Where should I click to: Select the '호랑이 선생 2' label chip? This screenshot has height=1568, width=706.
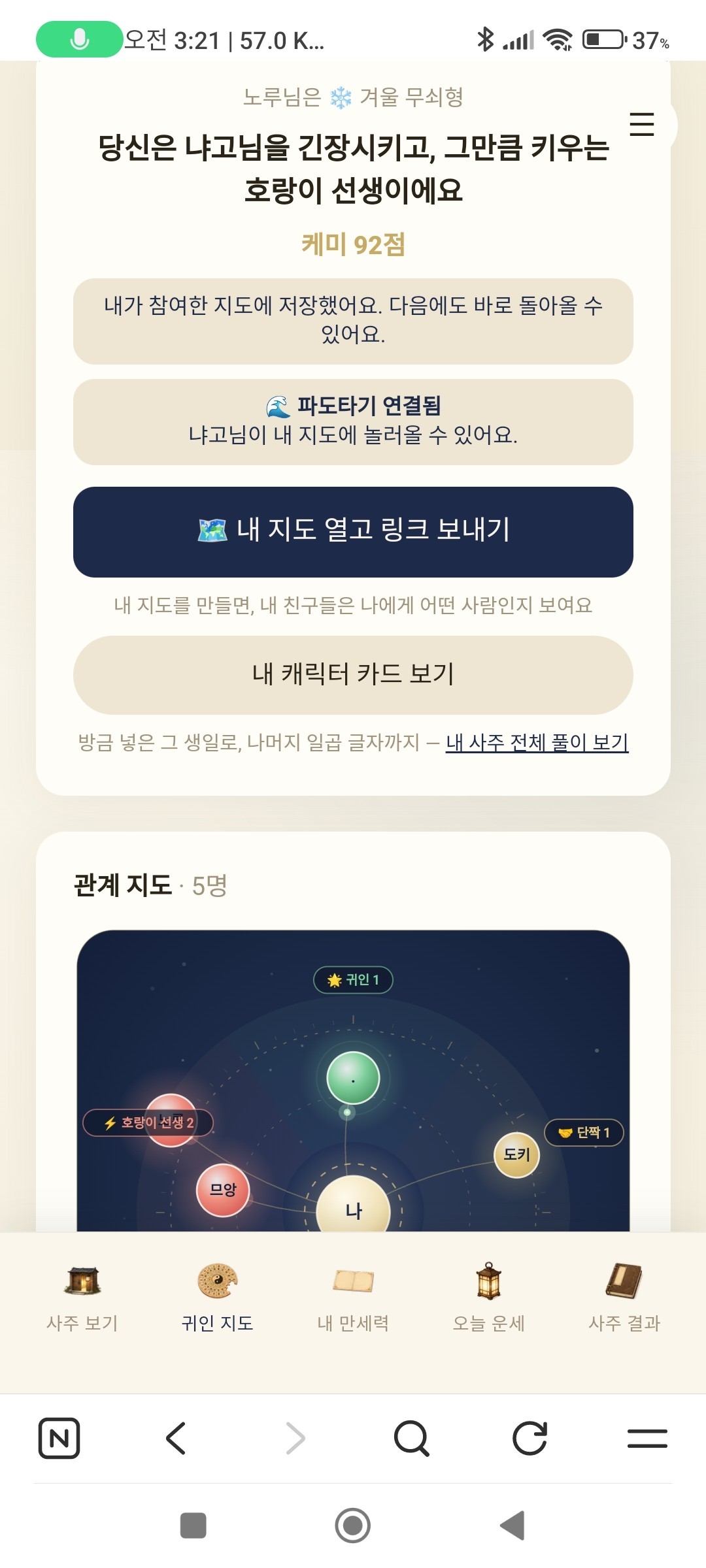tap(148, 1122)
